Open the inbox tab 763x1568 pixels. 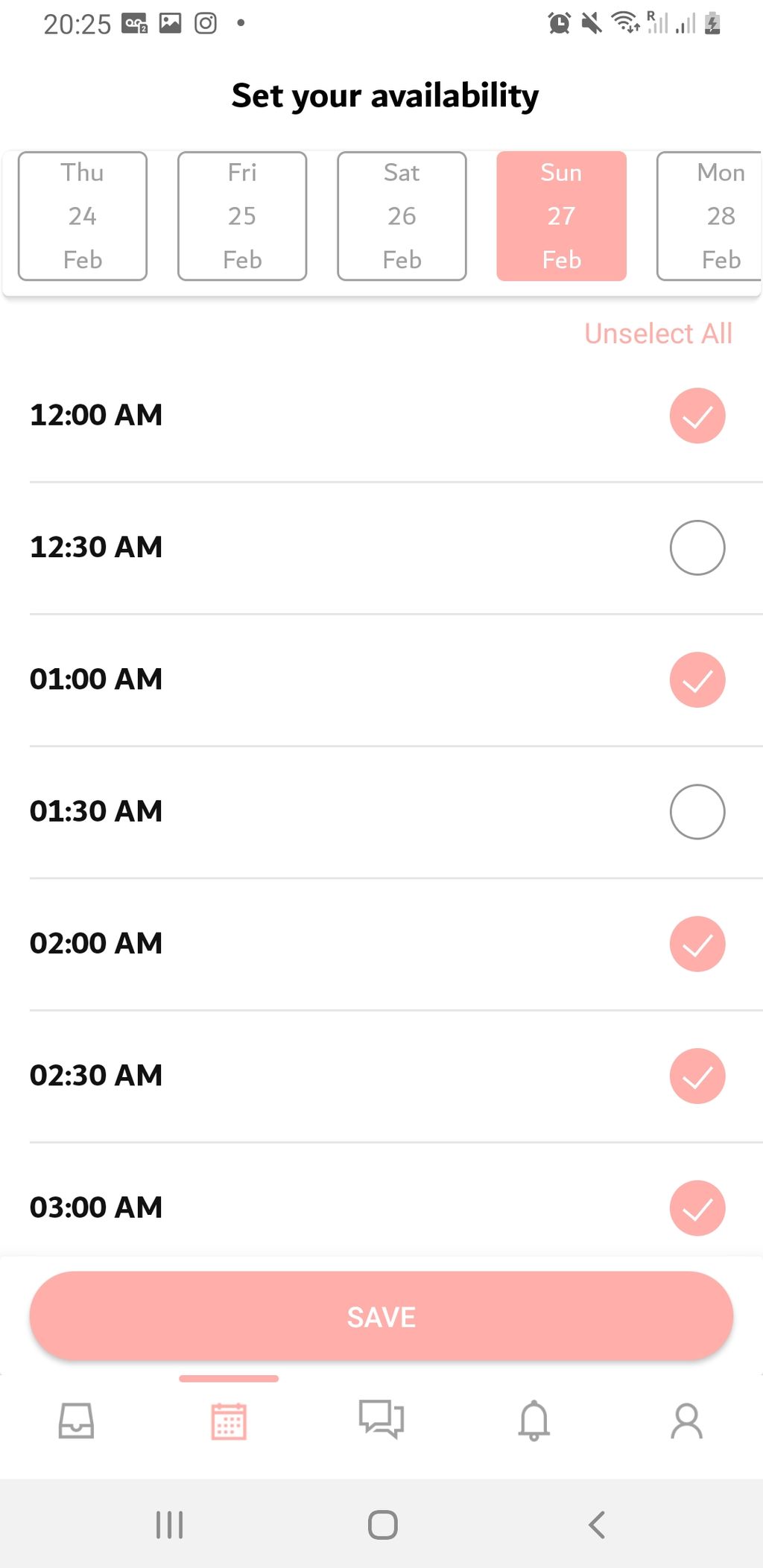(77, 1421)
